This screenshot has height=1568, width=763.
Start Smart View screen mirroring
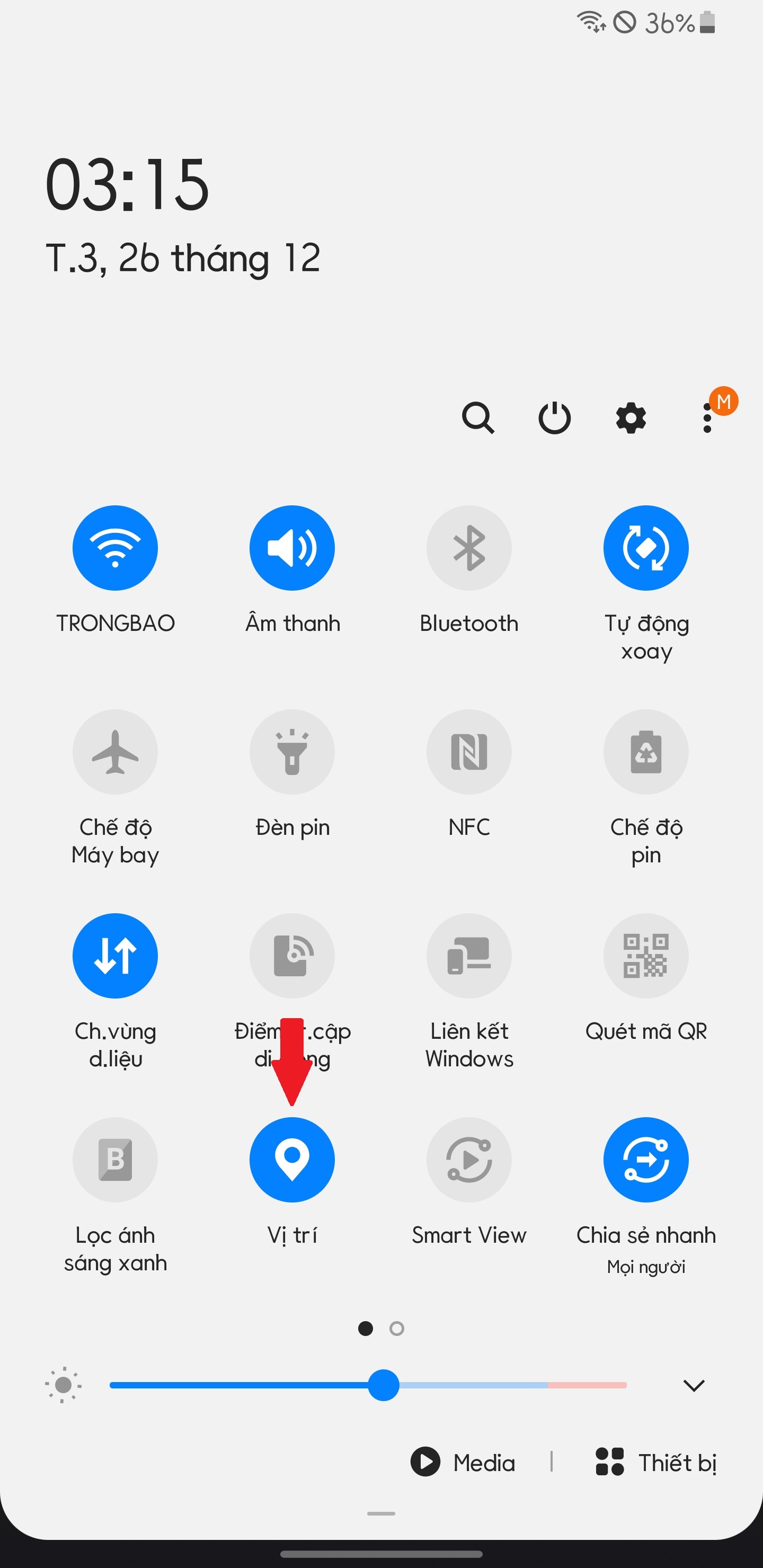pyautogui.click(x=469, y=1160)
